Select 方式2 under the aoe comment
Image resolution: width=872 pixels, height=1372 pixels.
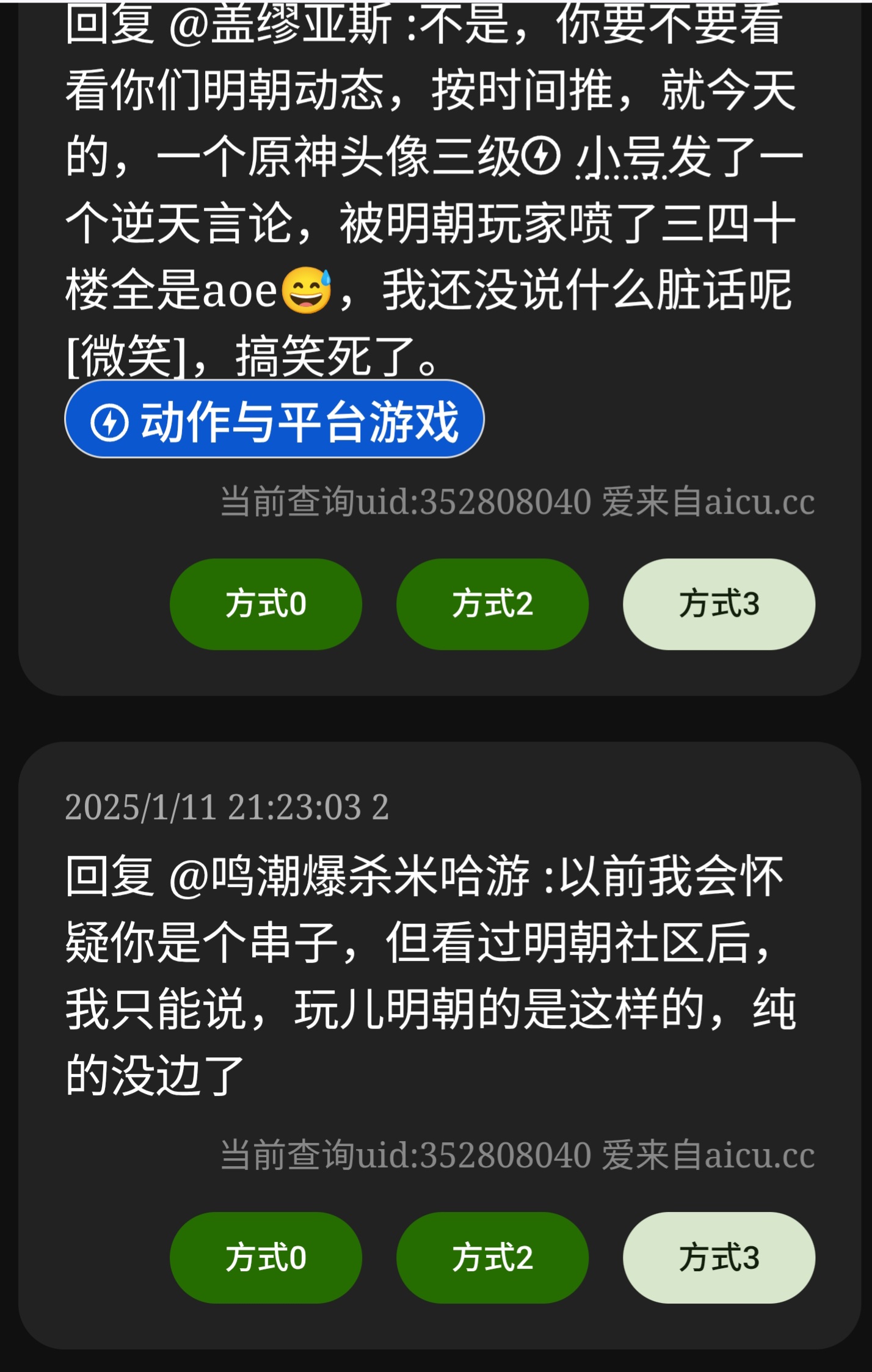[x=492, y=604]
